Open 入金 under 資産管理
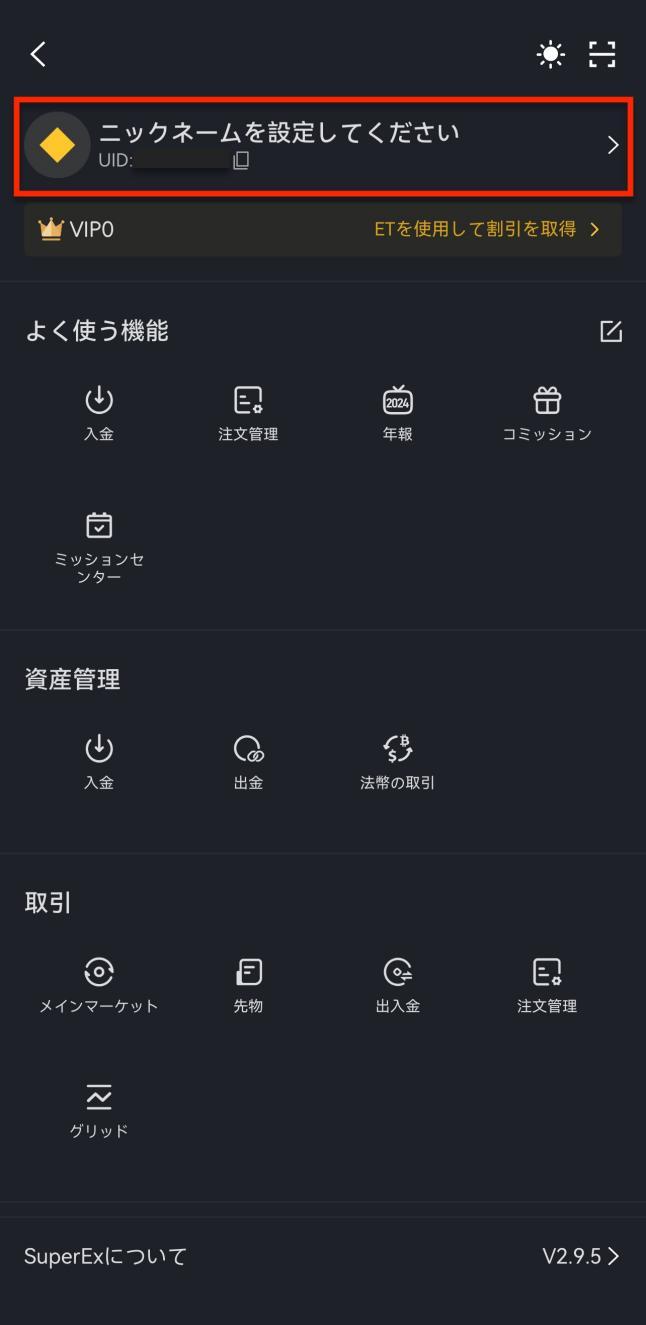646x1325 pixels. point(99,762)
